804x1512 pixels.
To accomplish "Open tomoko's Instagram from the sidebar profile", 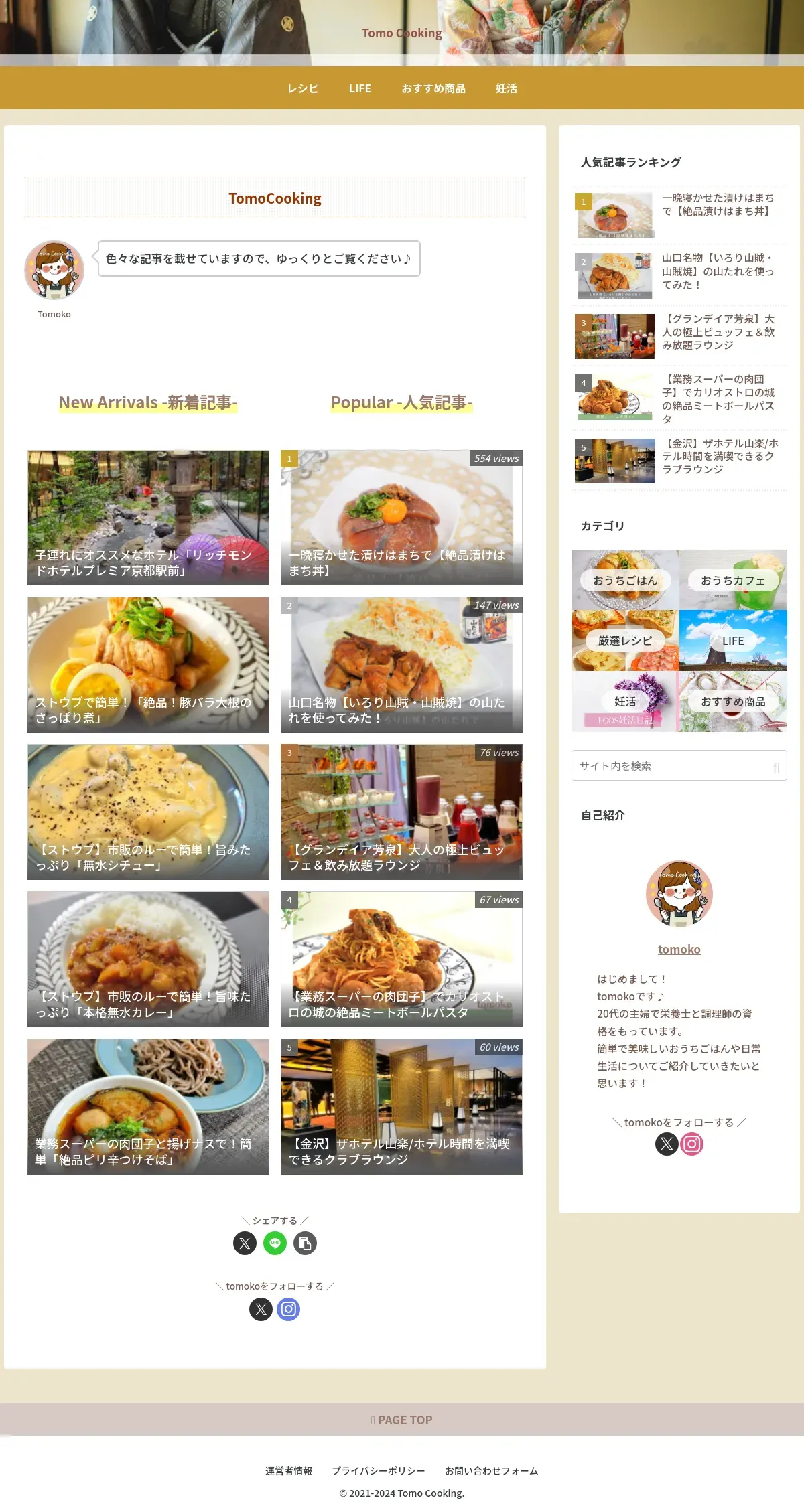I will pos(691,1144).
